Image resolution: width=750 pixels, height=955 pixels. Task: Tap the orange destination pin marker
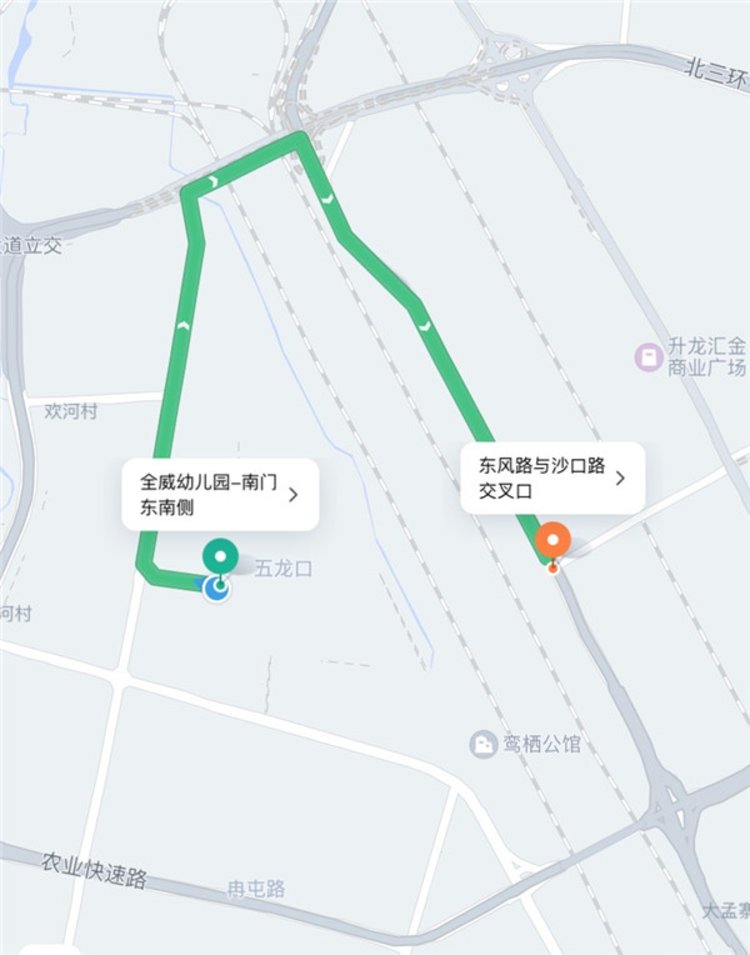552,540
